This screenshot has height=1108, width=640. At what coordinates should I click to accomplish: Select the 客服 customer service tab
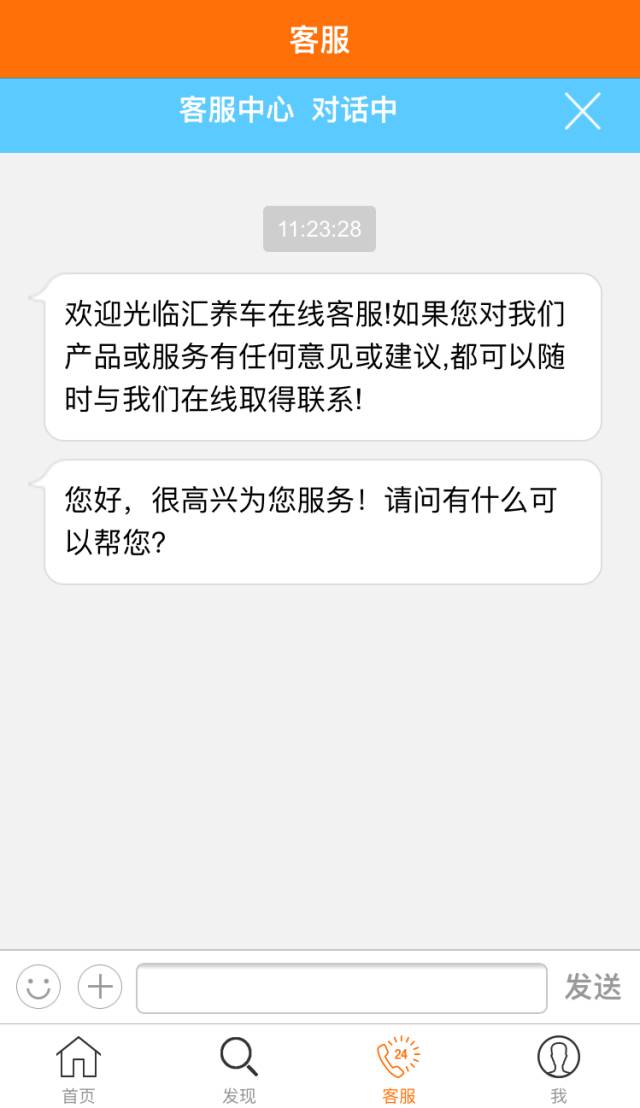click(x=398, y=1069)
